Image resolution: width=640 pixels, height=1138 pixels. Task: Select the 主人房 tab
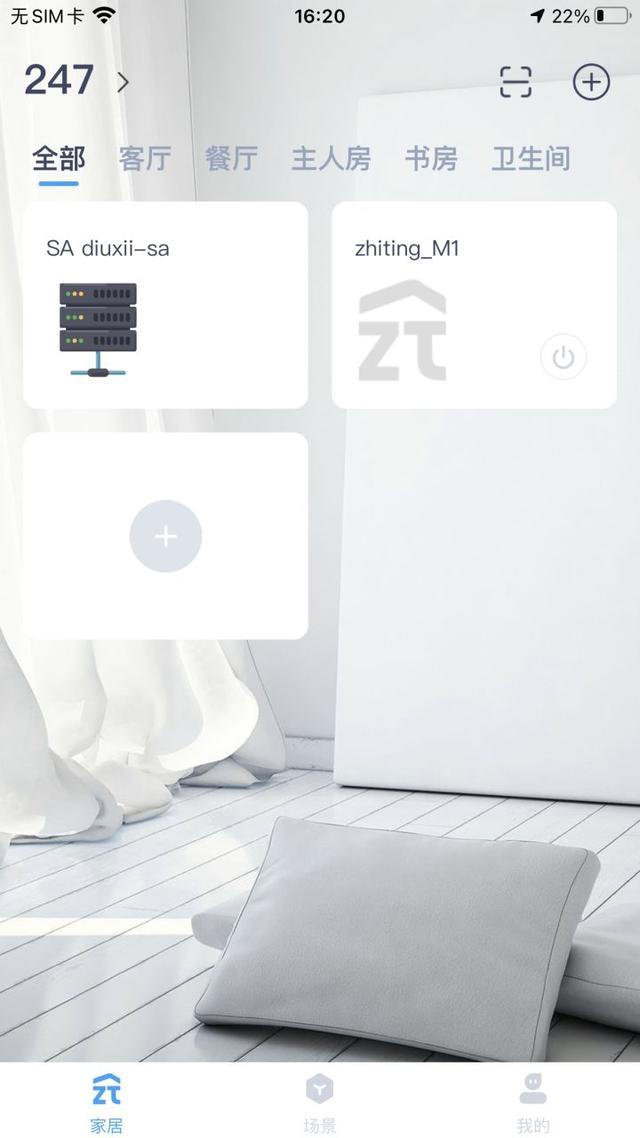tap(331, 158)
